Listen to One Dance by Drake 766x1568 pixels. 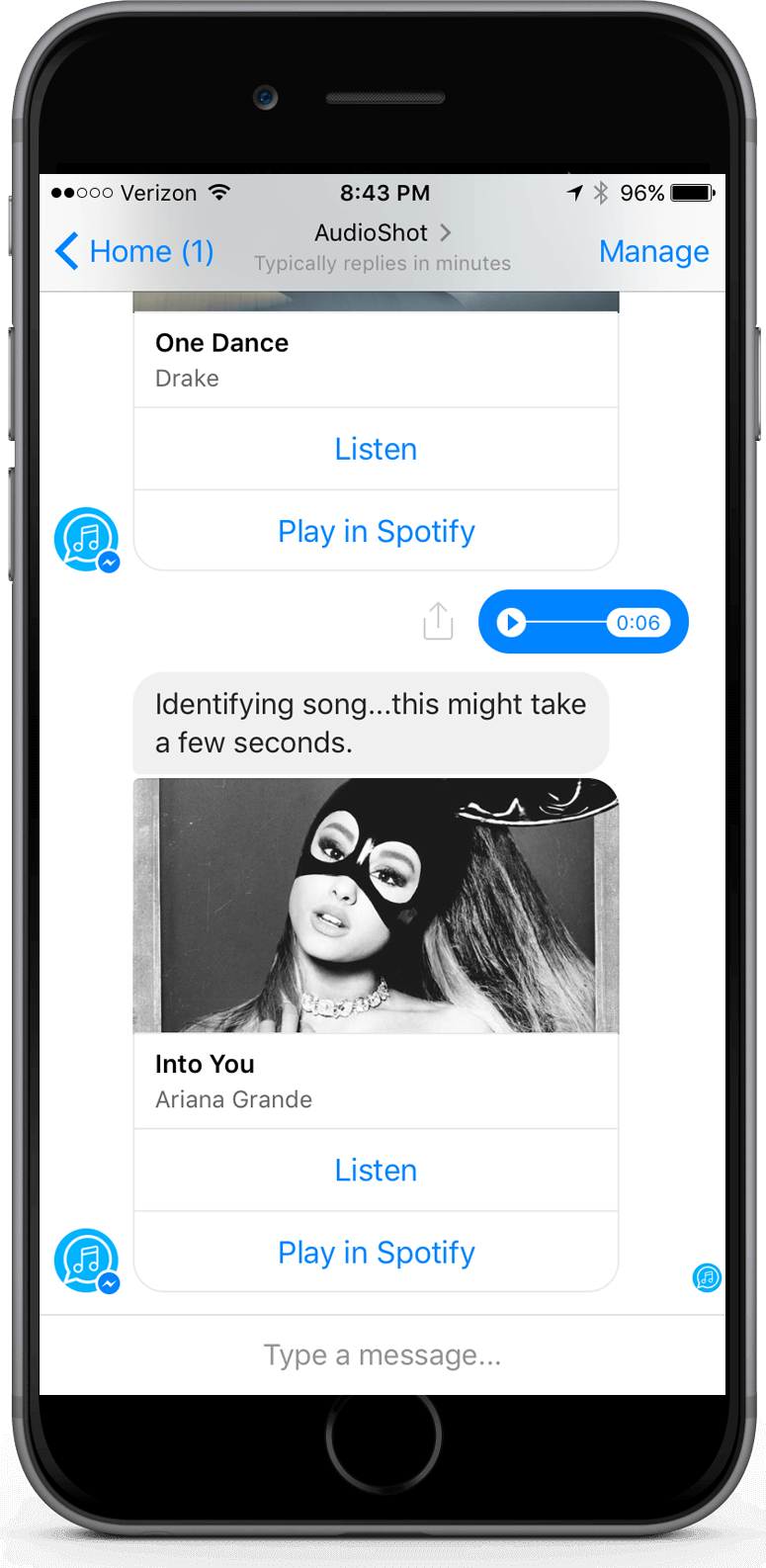(376, 449)
